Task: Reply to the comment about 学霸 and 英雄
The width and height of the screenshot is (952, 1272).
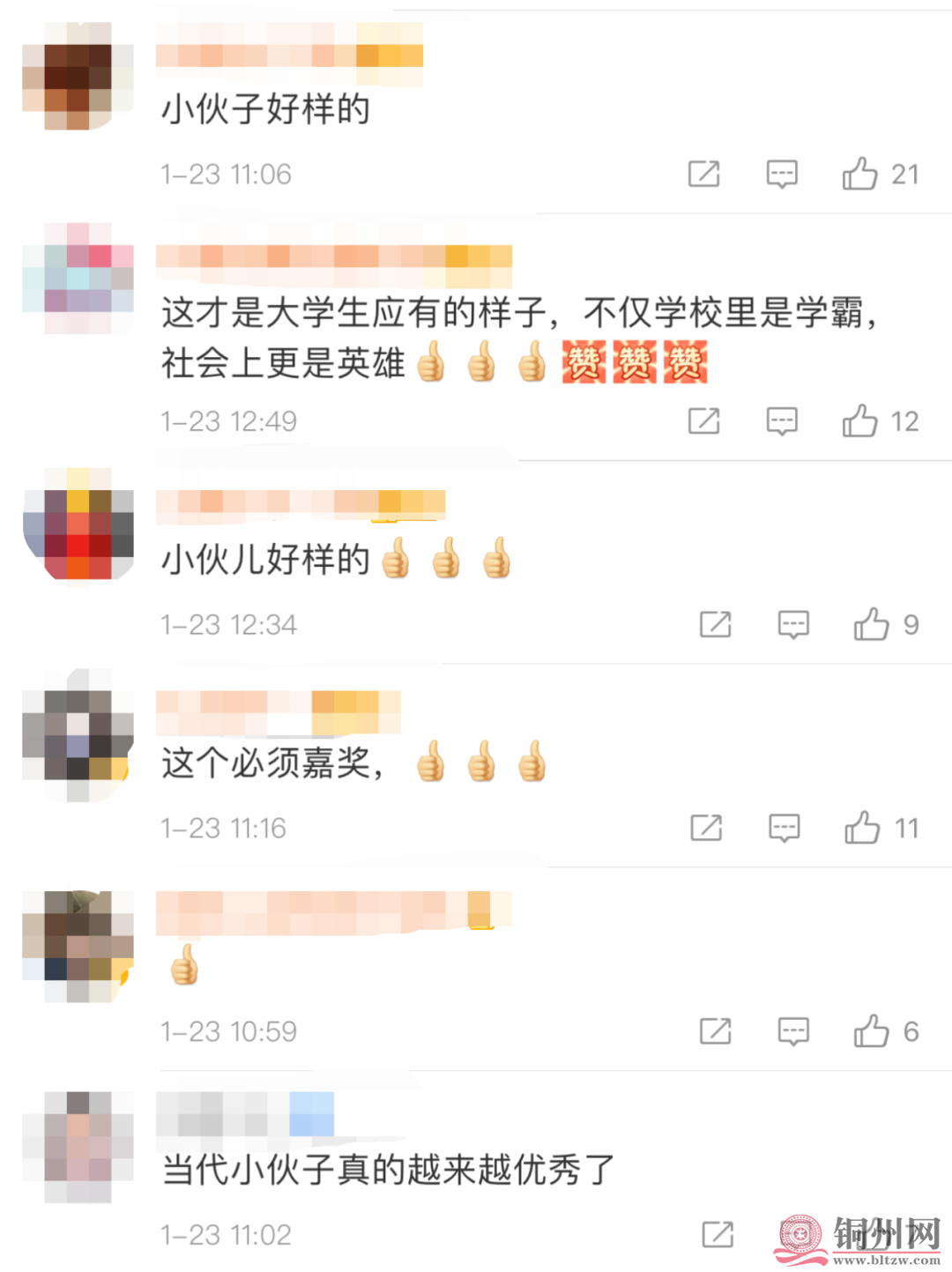Action: pos(782,420)
